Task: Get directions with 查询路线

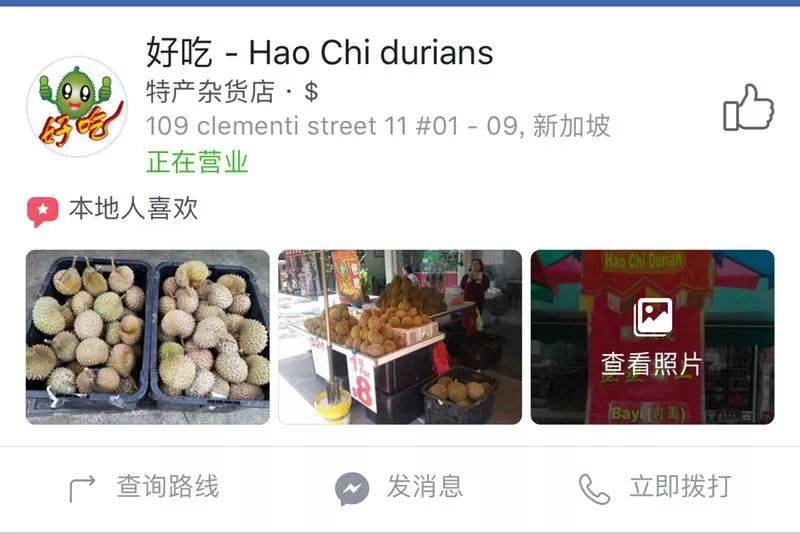Action: 143,488
